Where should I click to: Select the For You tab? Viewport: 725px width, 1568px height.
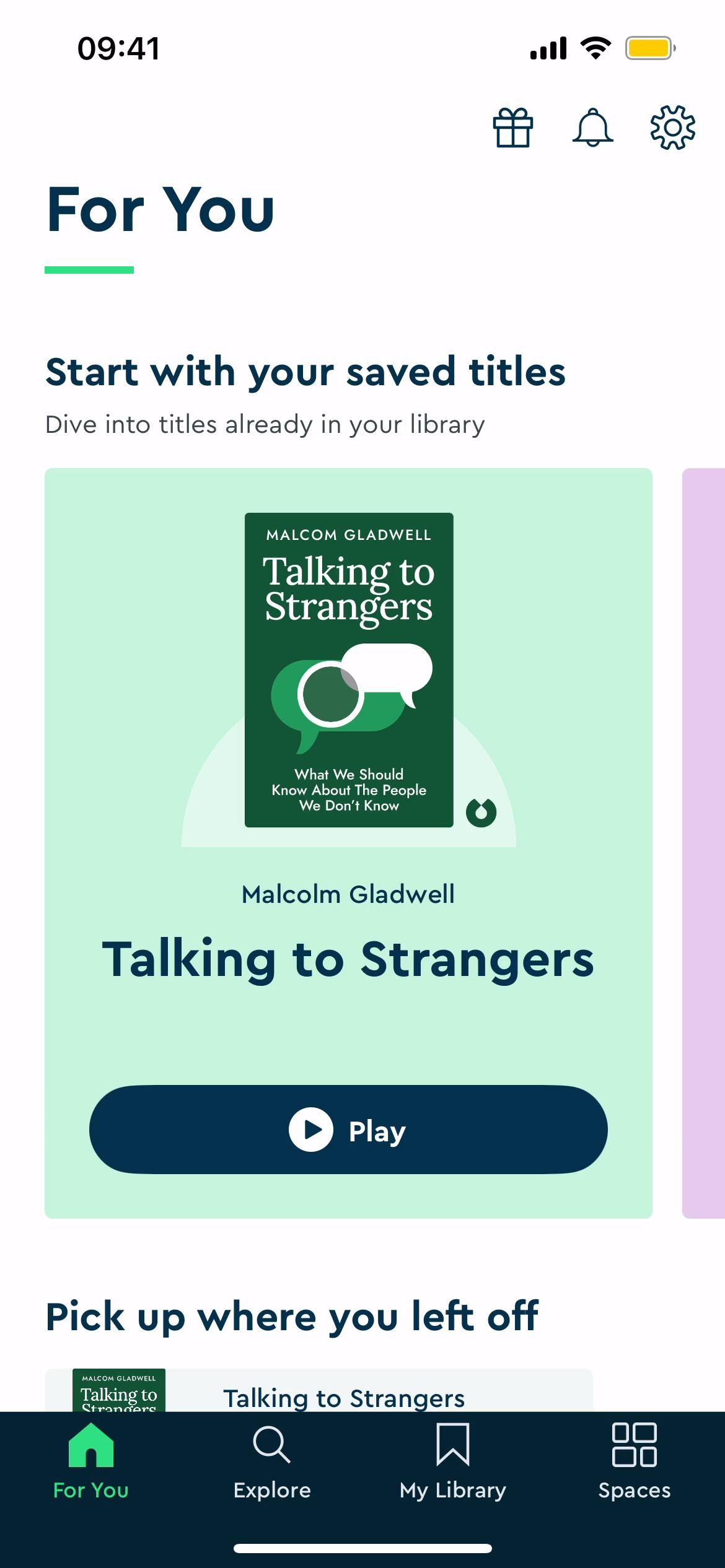[x=91, y=1460]
